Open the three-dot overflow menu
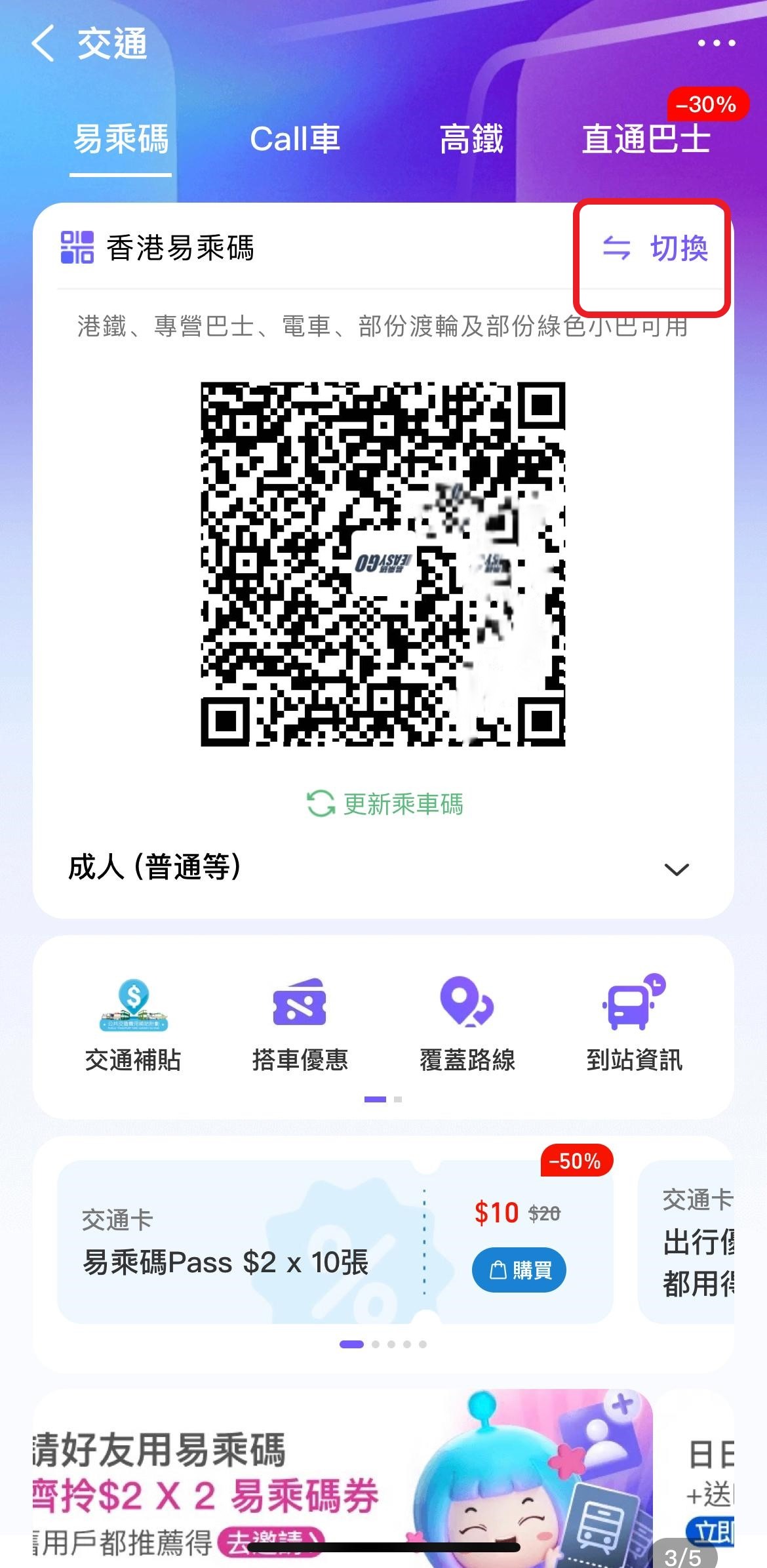The image size is (767, 1568). tap(716, 43)
